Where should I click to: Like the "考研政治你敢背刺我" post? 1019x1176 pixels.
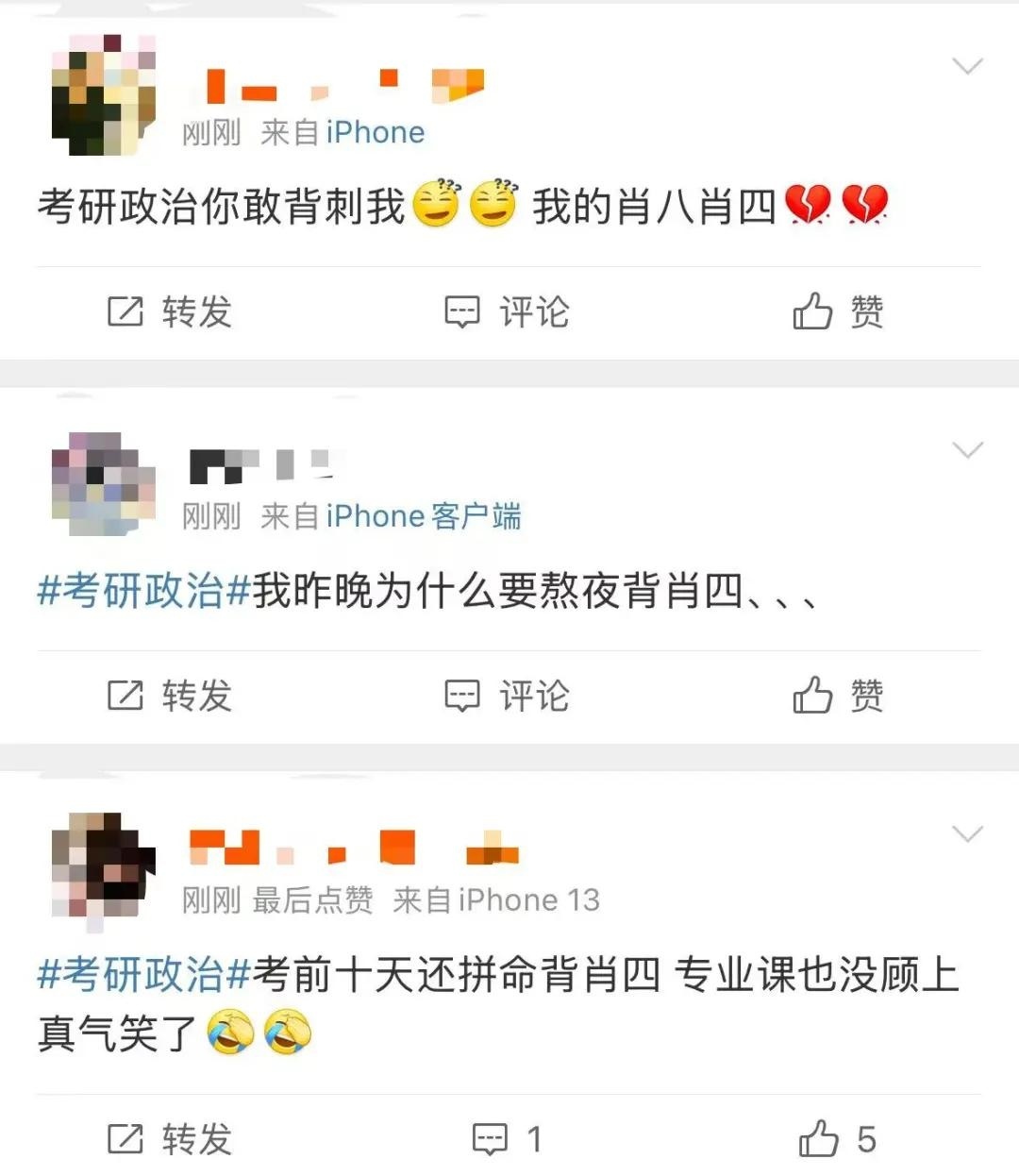[838, 311]
